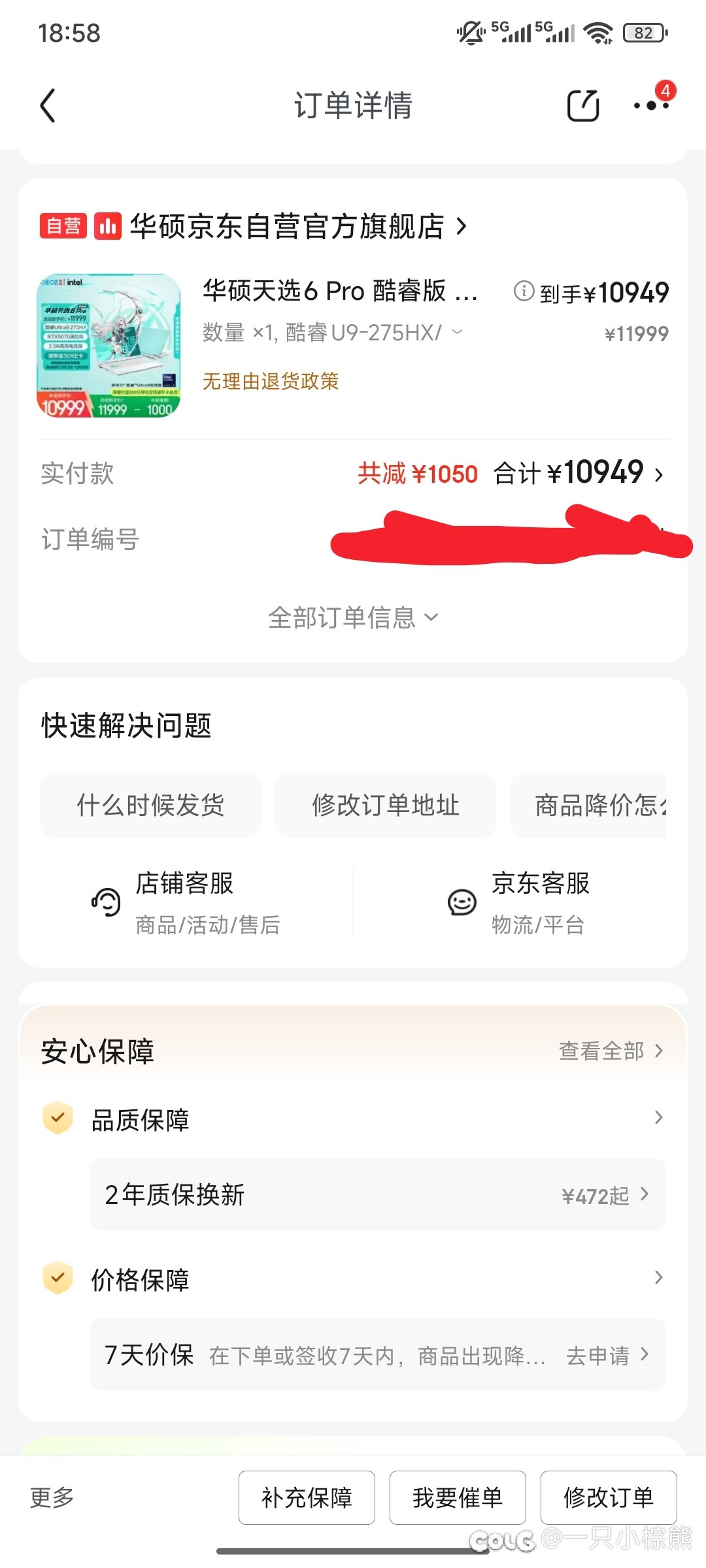Open the 华硕天选6 Pro product thumbnail
706x1568 pixels.
109,346
